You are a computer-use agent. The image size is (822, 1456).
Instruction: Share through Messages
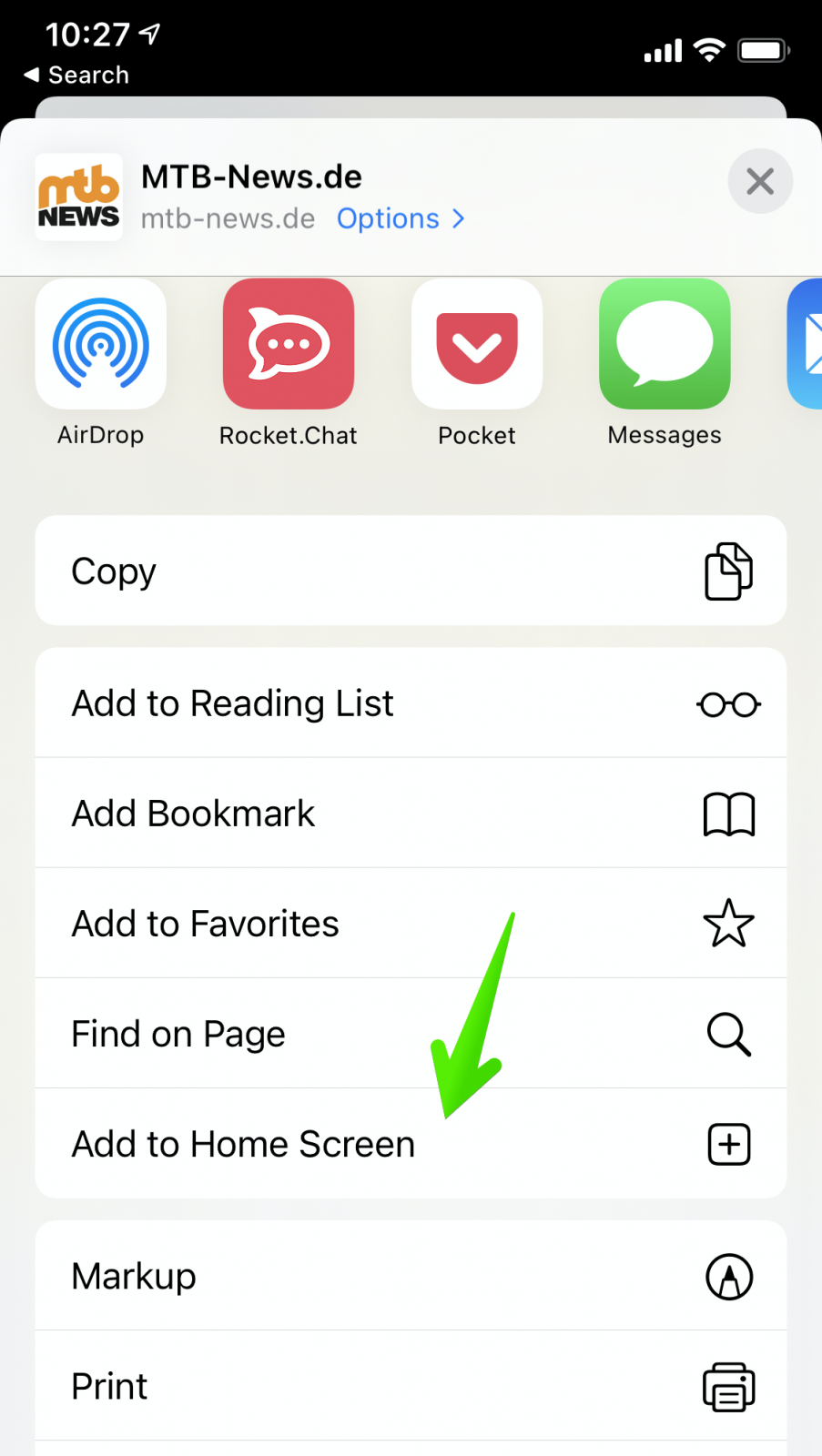point(665,344)
